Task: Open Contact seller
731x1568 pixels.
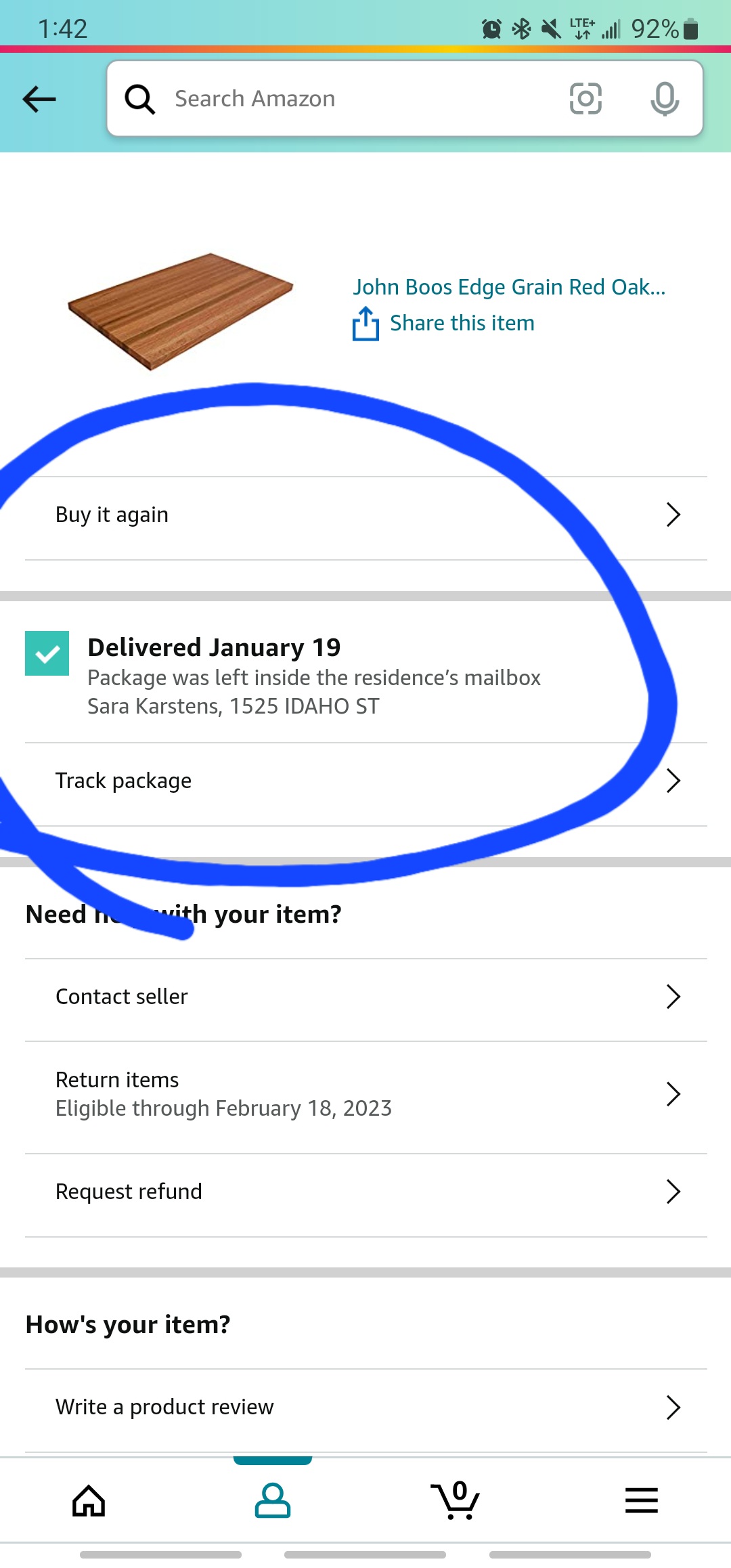Action: 365,997
